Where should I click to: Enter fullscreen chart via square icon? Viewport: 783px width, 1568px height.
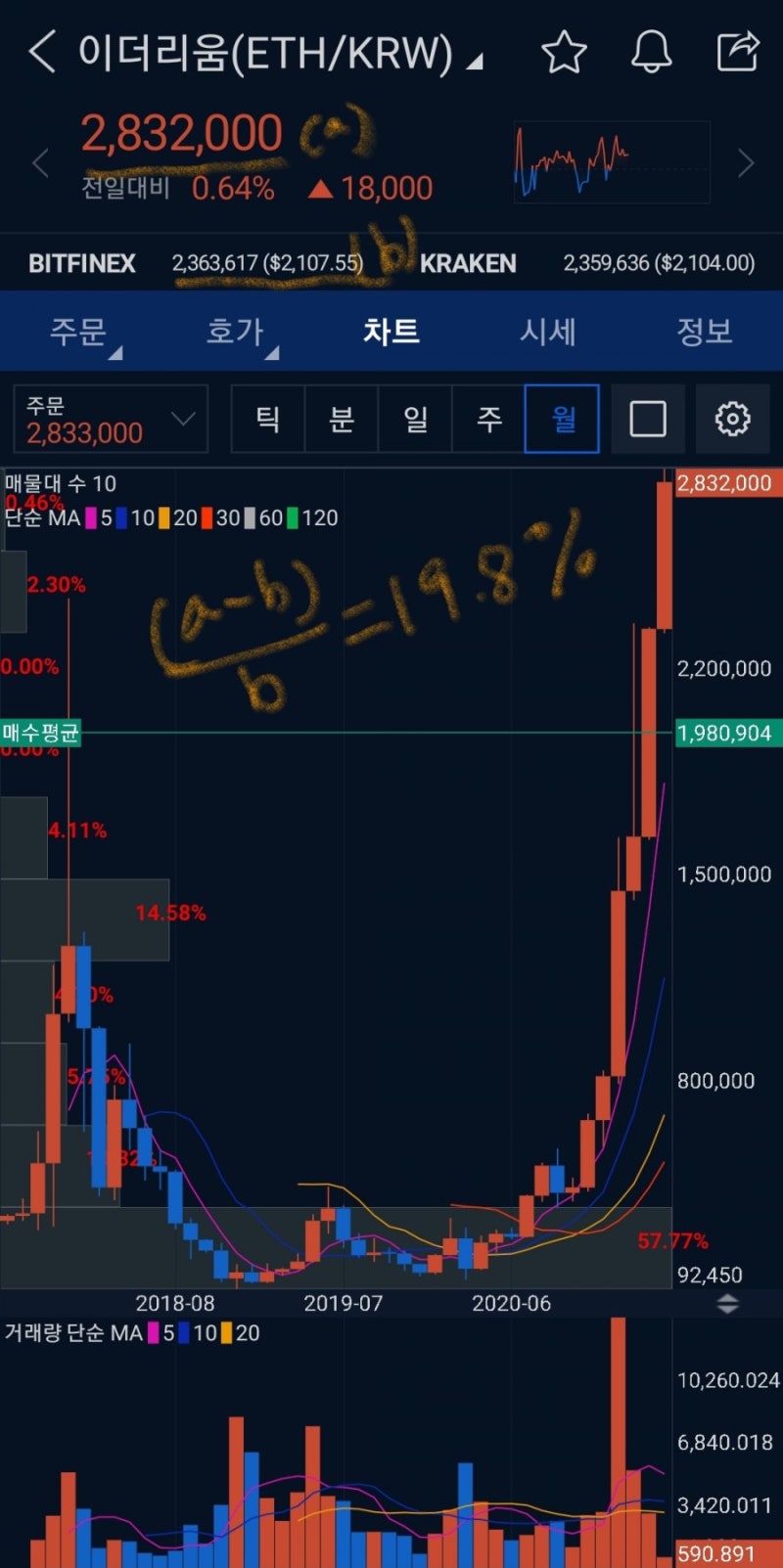648,419
